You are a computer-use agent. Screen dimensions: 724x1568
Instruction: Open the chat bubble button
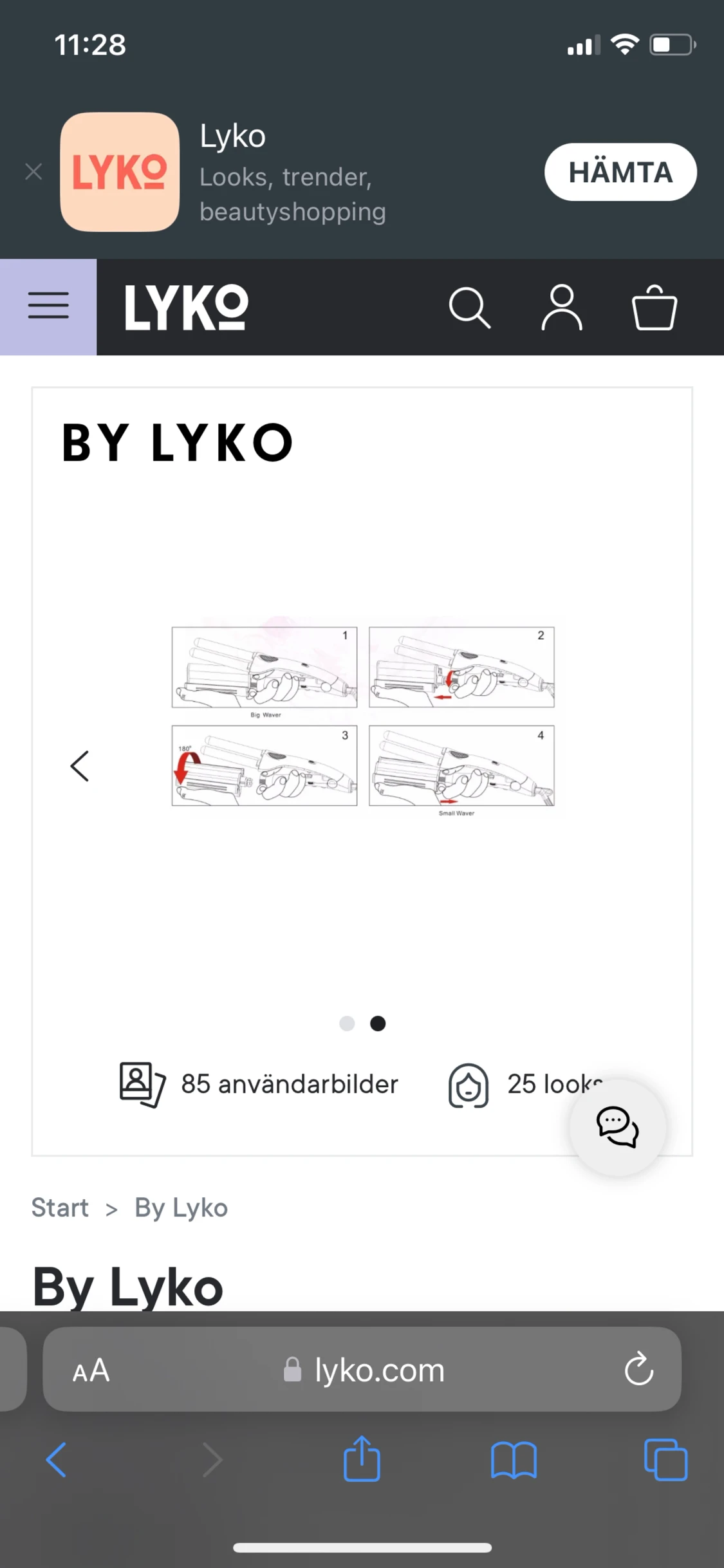617,1127
